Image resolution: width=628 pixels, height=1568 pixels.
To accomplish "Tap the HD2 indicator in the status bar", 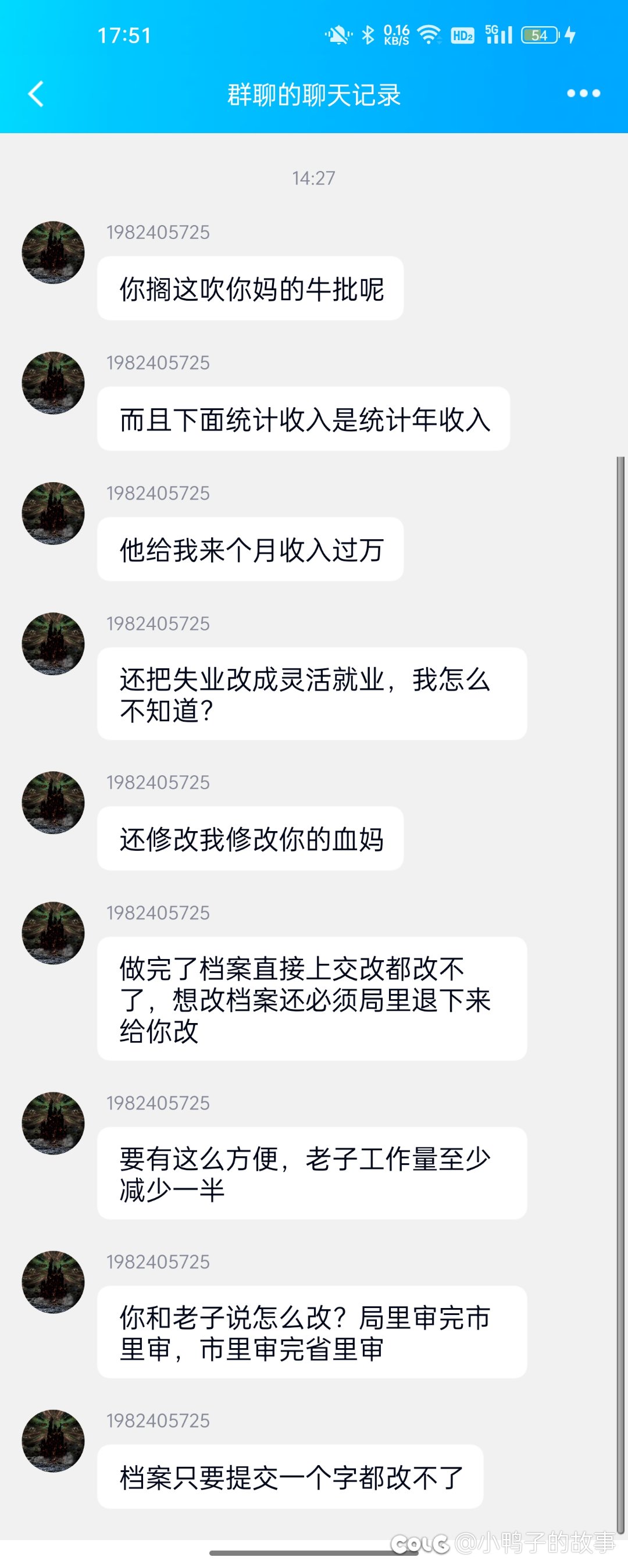I will tap(463, 36).
